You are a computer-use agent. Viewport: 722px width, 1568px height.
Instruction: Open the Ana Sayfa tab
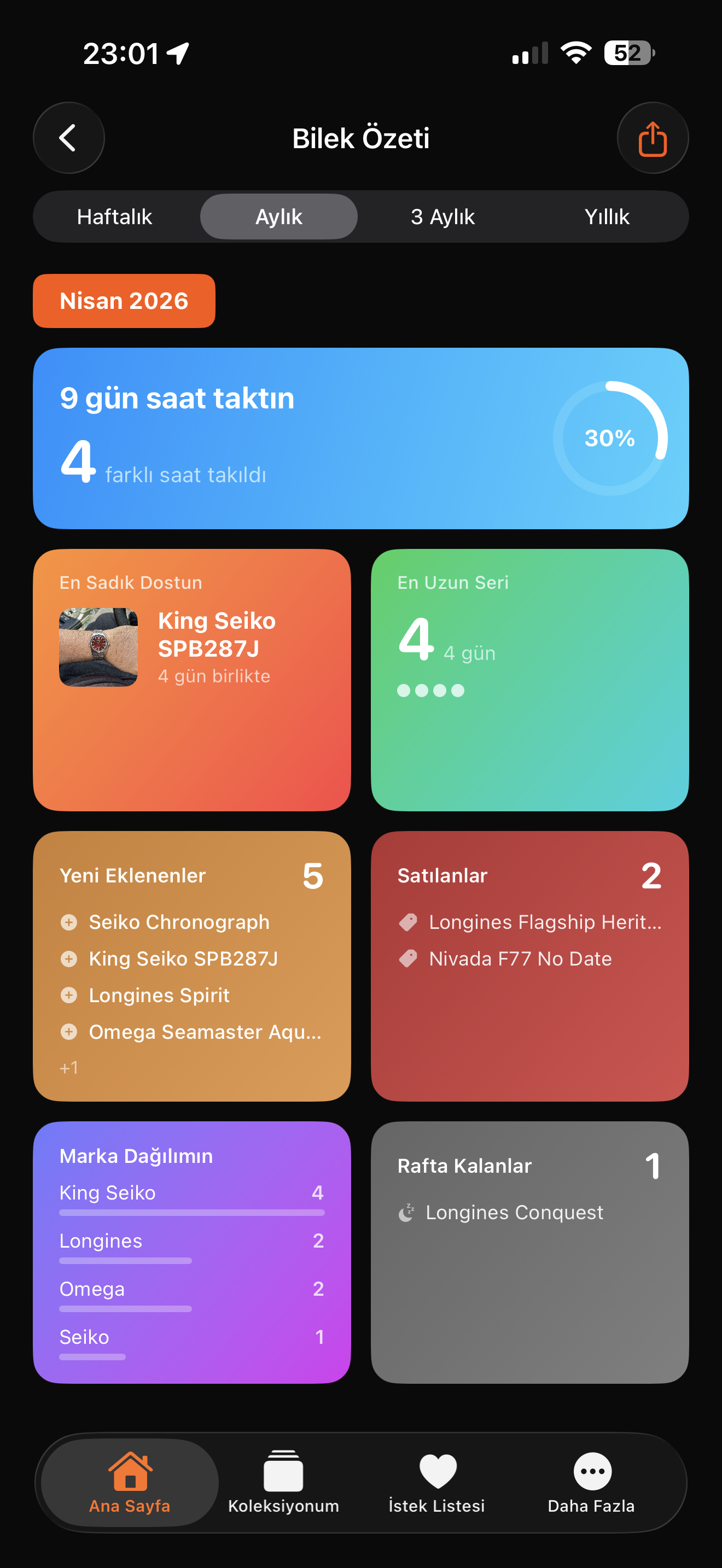click(130, 1482)
